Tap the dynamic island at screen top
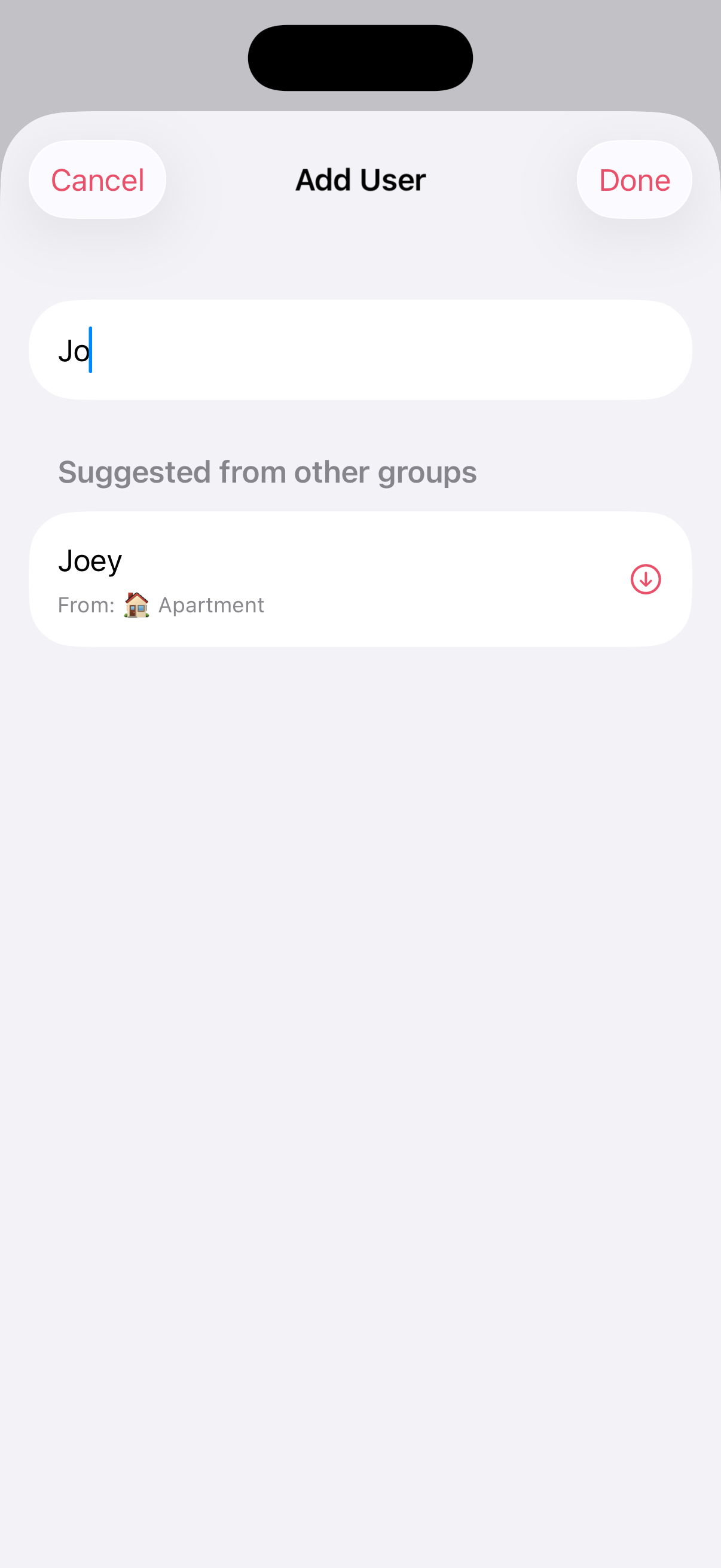The height and width of the screenshot is (1568, 721). (x=360, y=57)
